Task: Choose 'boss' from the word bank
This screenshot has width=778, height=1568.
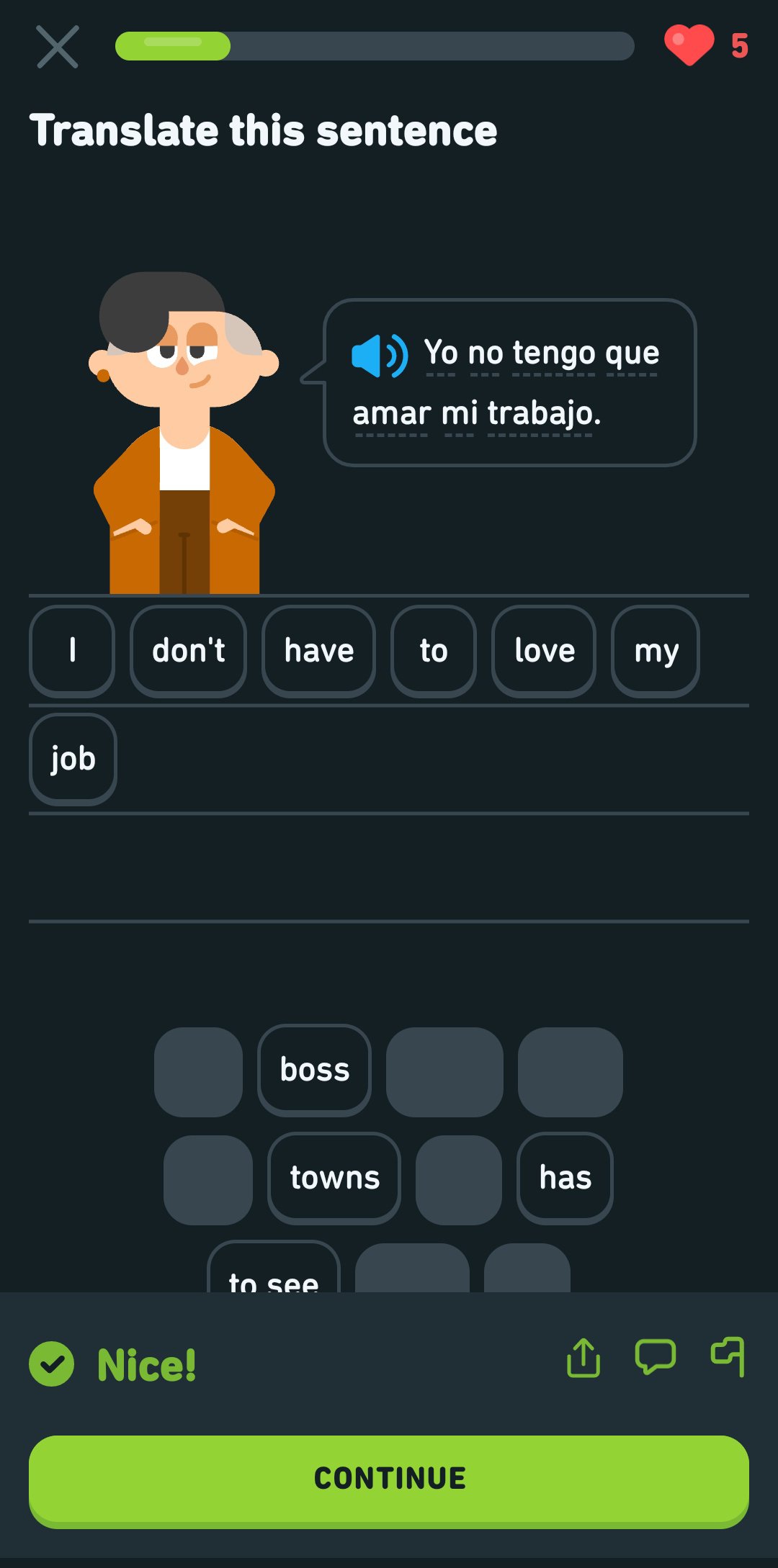Action: (x=314, y=1071)
